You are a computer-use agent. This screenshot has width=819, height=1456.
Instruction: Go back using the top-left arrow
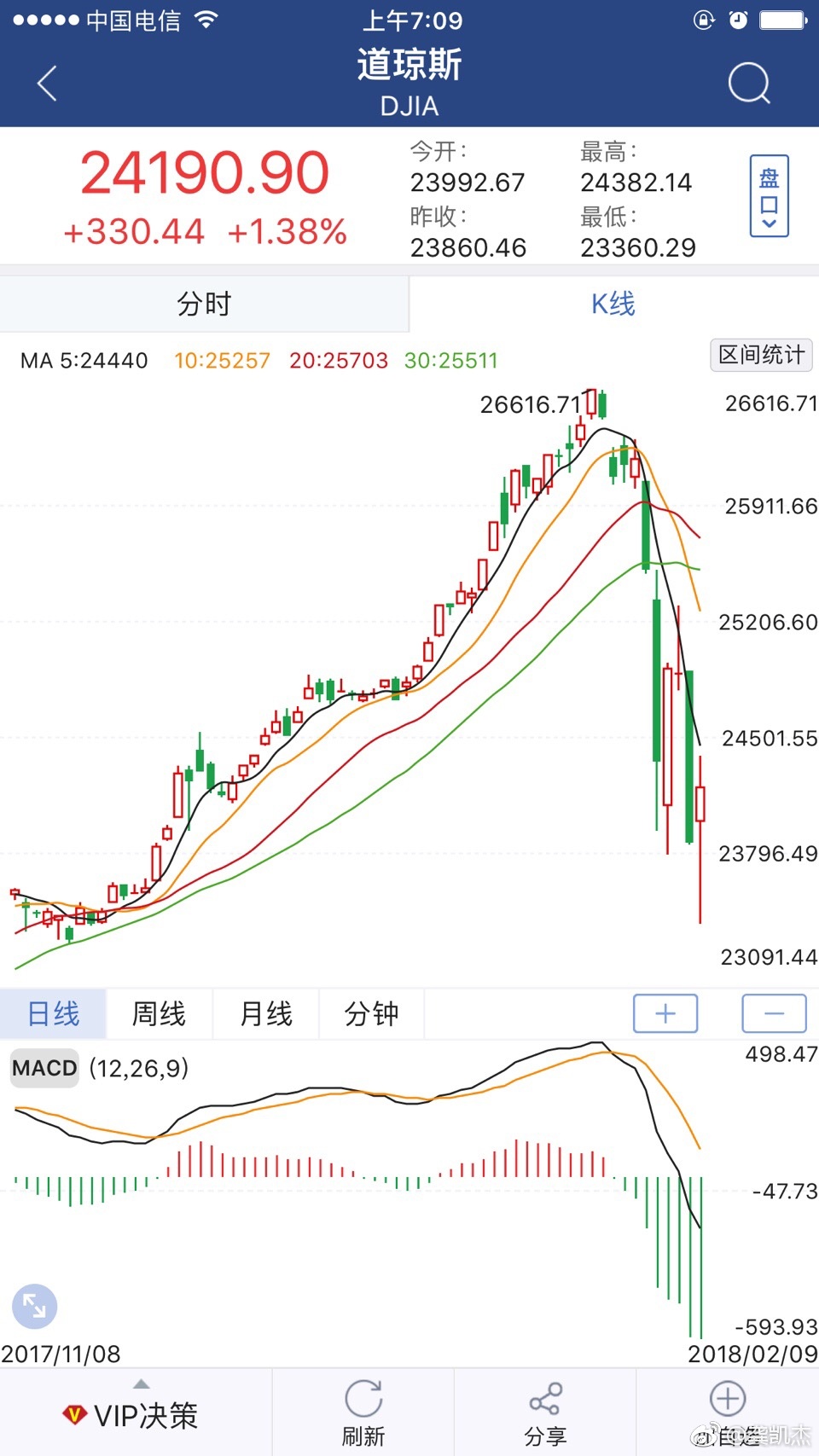click(47, 84)
